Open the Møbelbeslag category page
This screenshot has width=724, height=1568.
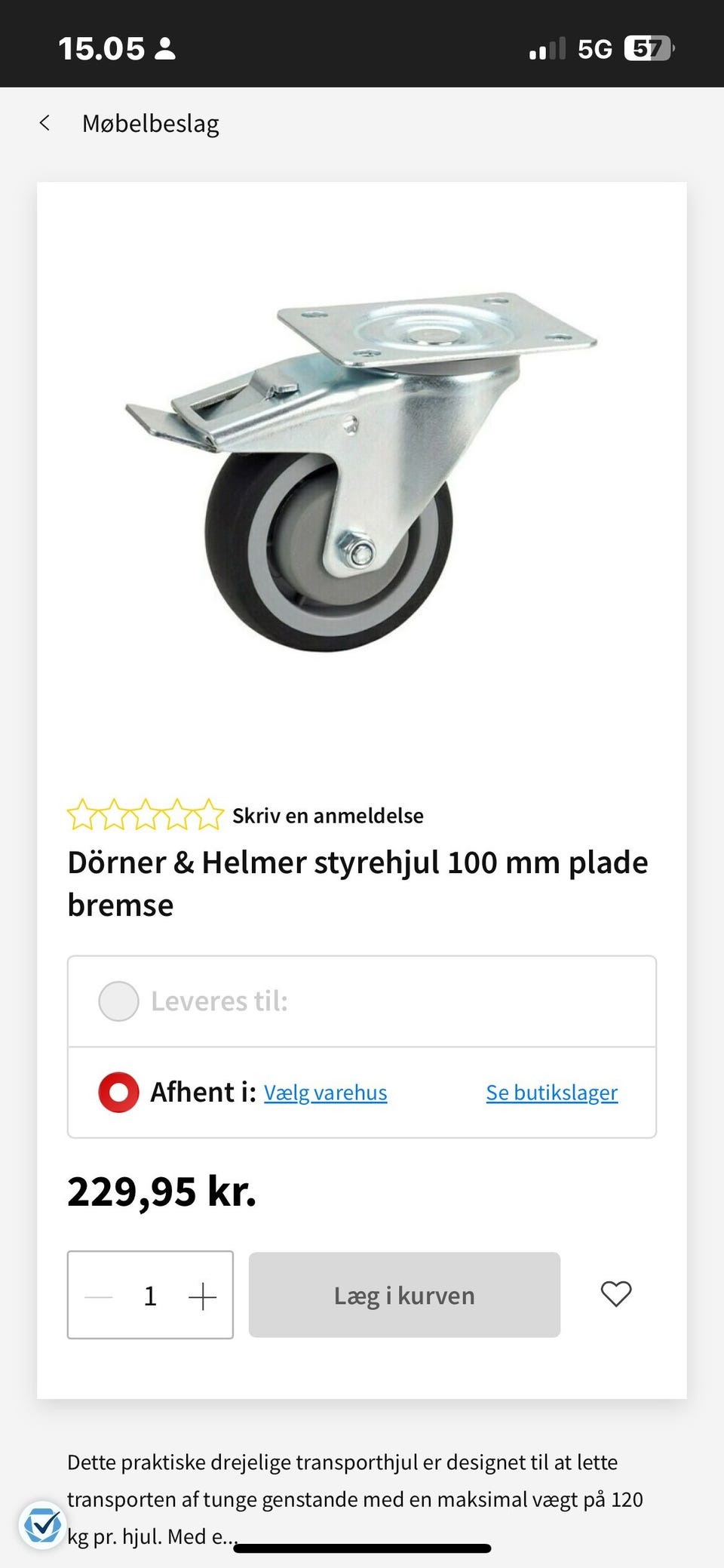[150, 122]
